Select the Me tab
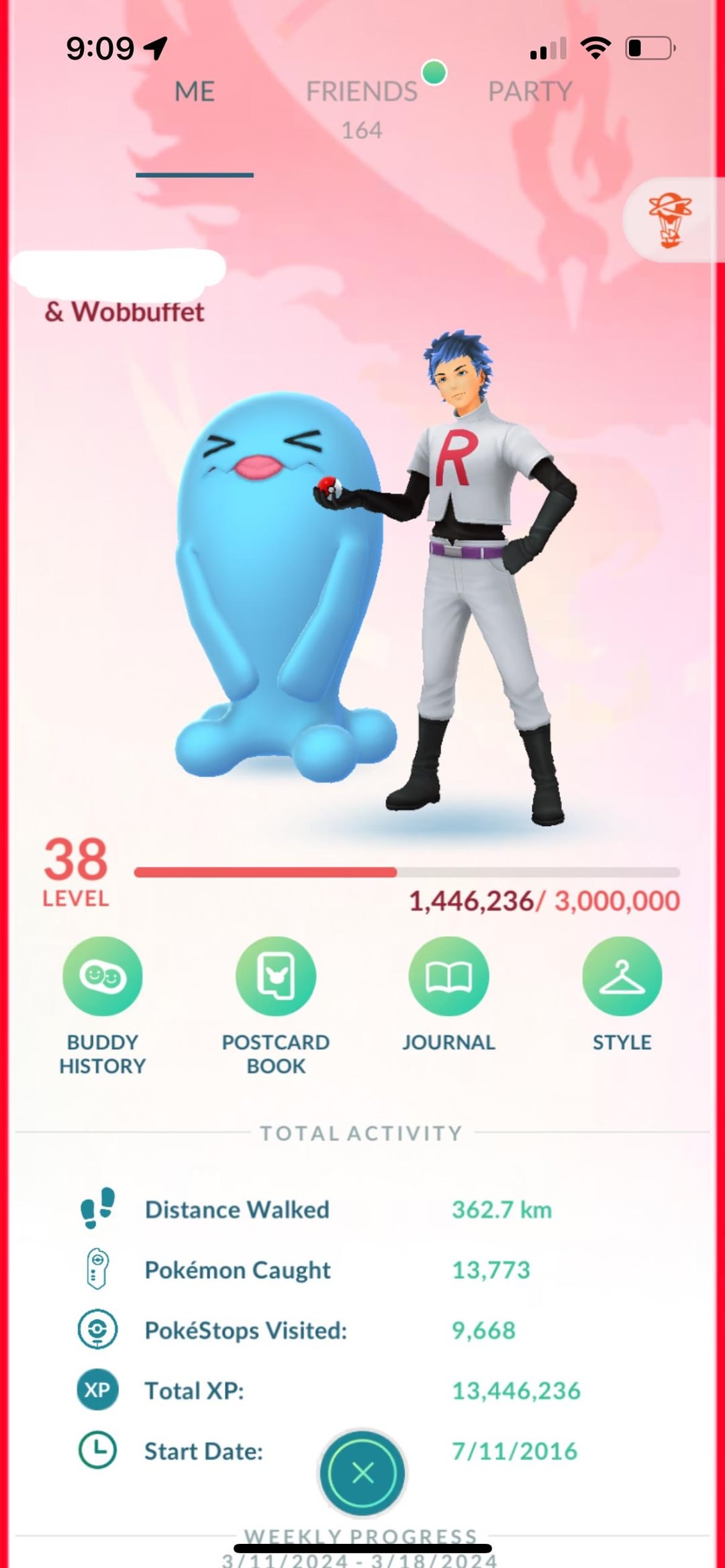This screenshot has height=1568, width=725. click(x=195, y=92)
